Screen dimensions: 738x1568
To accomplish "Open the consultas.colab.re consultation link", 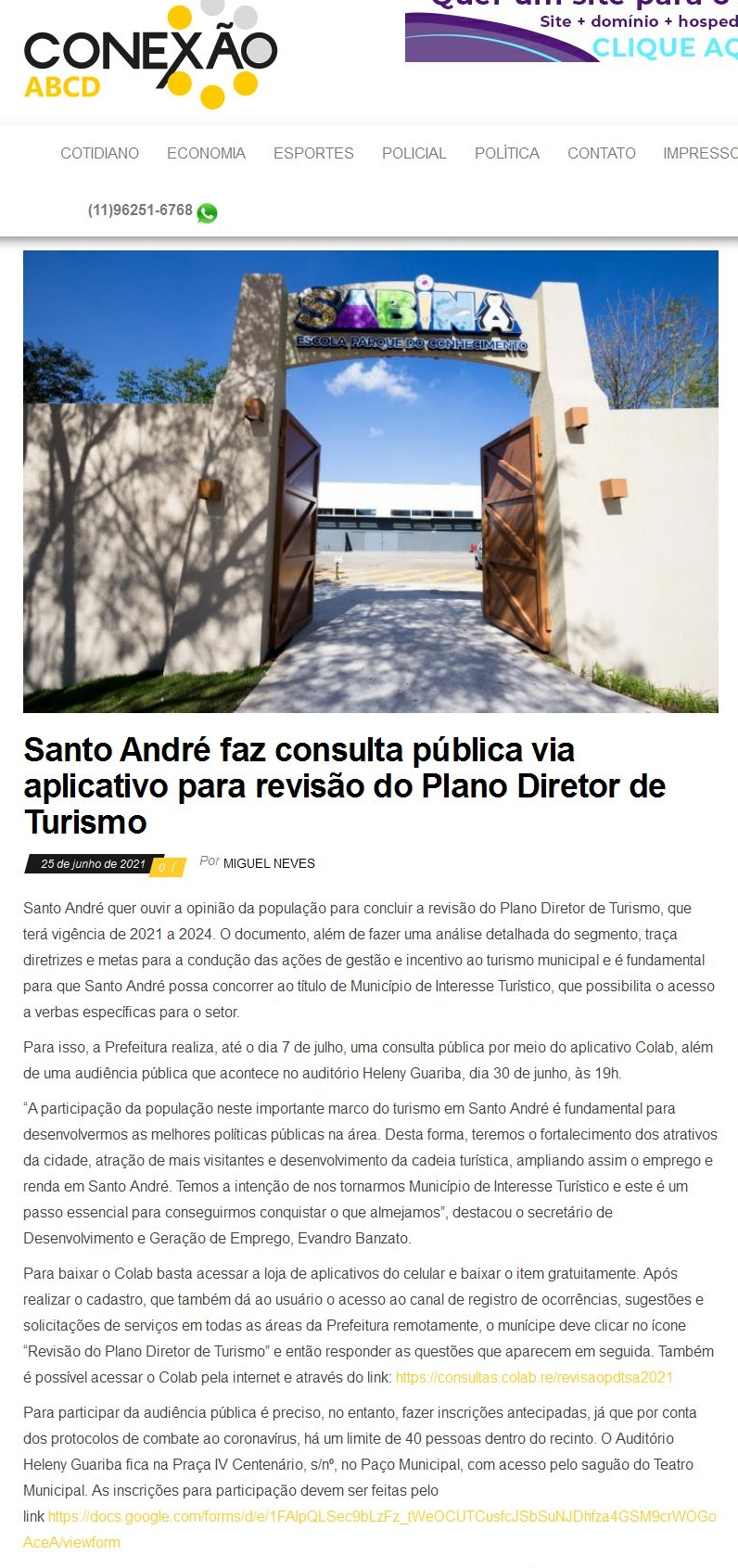I will click(534, 1377).
